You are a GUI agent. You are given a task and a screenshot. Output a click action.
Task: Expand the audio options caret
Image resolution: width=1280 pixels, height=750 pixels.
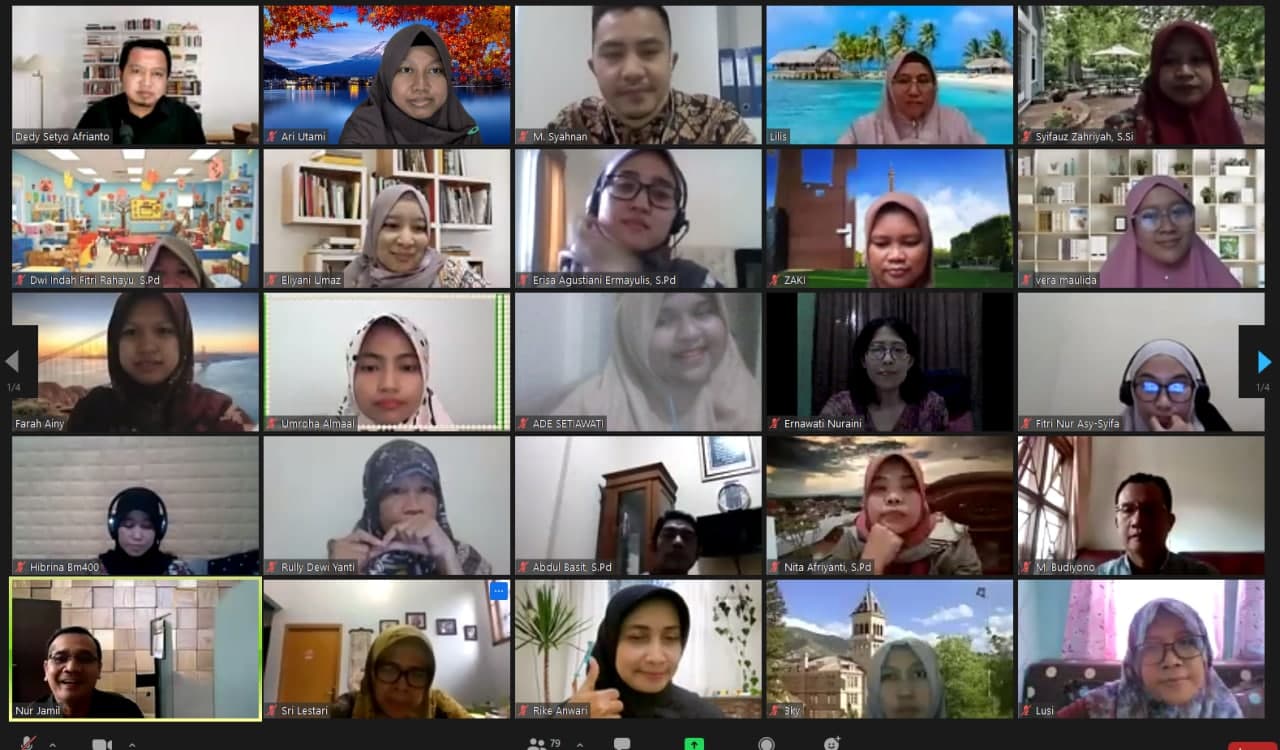(x=52, y=744)
